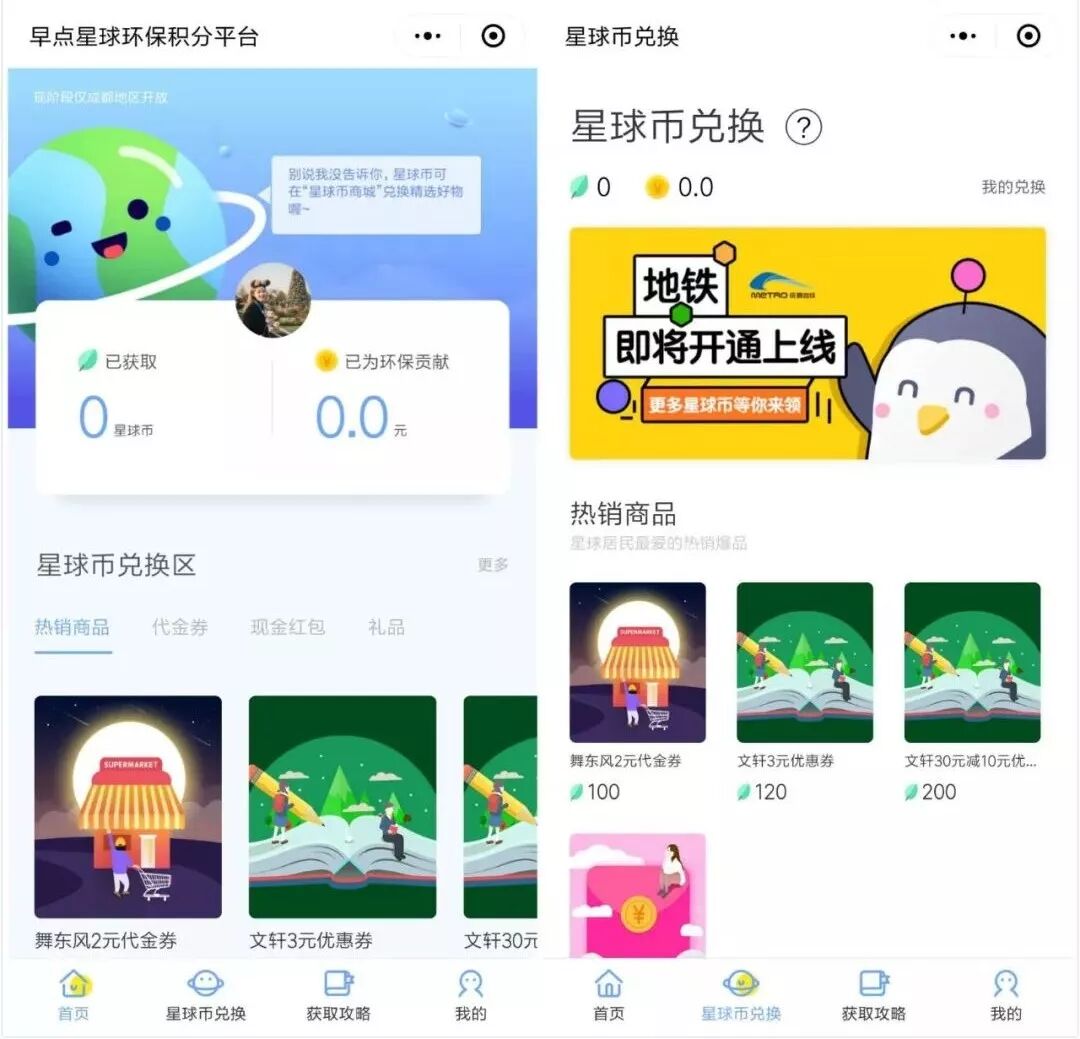Close the 星球币兑换 mini program page
The image size is (1080, 1039).
click(1028, 36)
